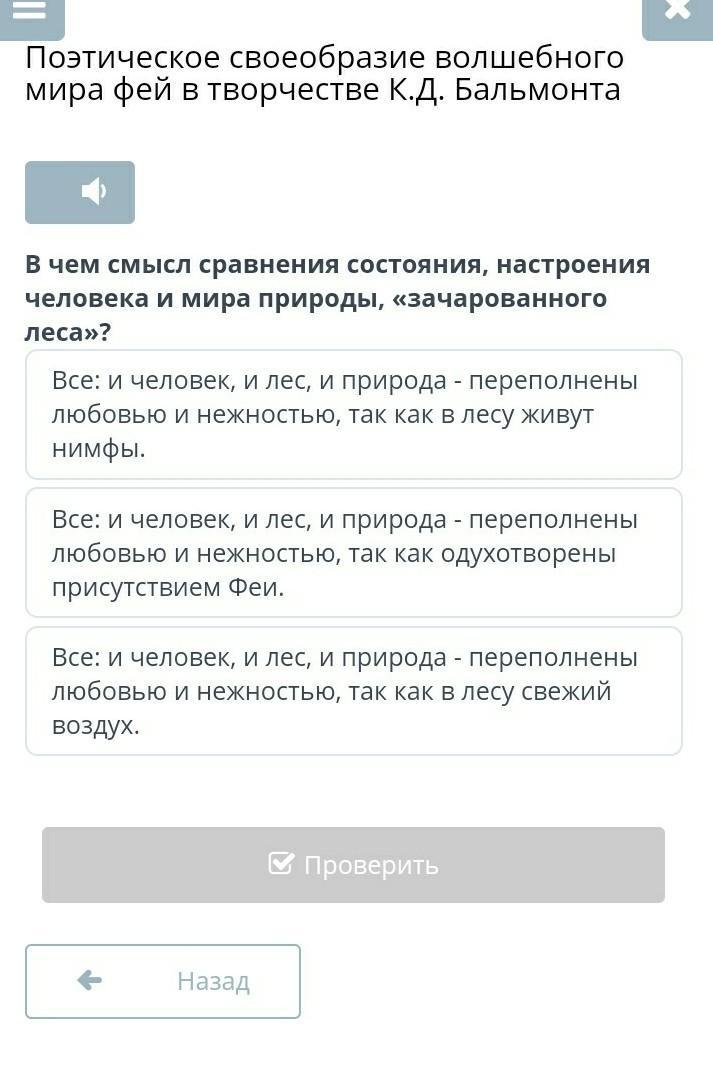Select the answer mentioning нимфы

click(354, 415)
